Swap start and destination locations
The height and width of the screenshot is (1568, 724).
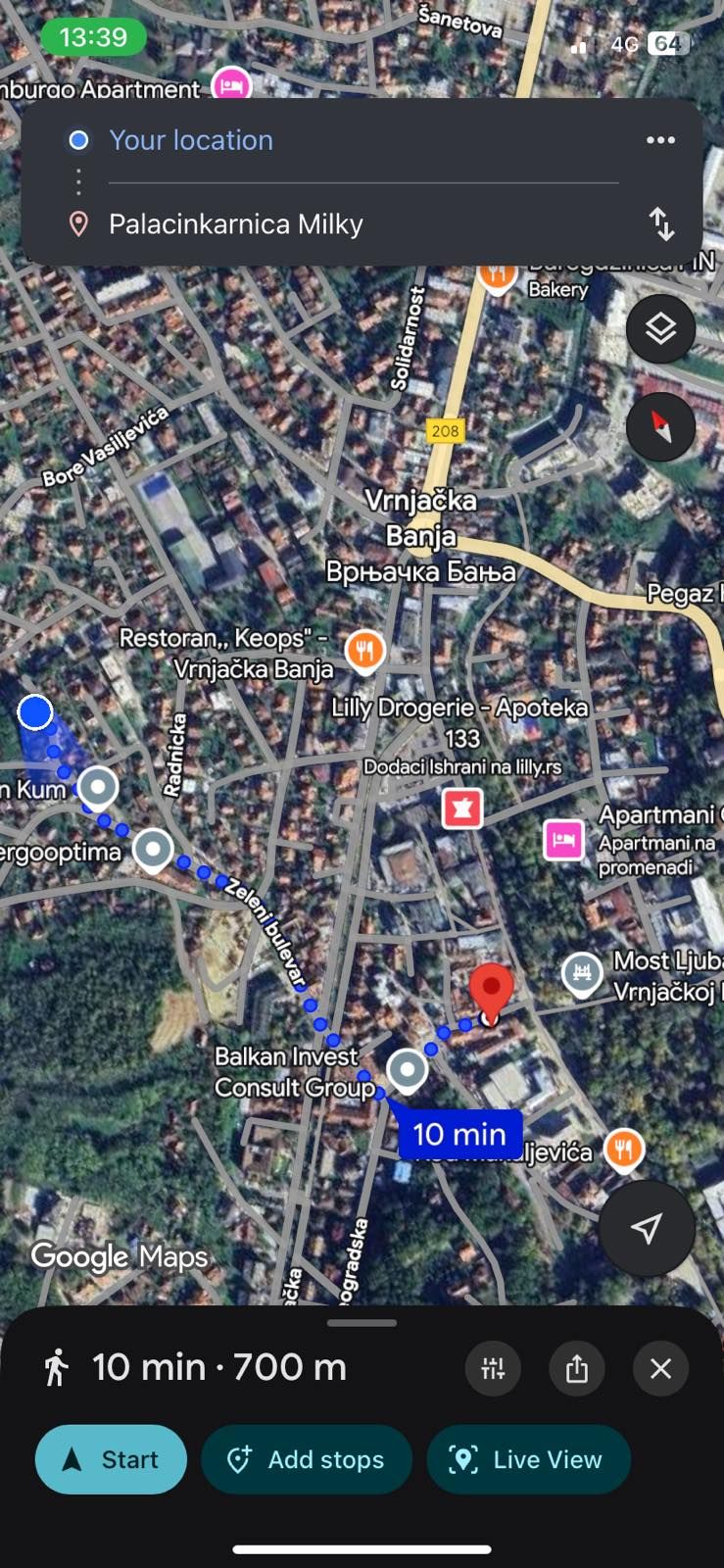662,224
